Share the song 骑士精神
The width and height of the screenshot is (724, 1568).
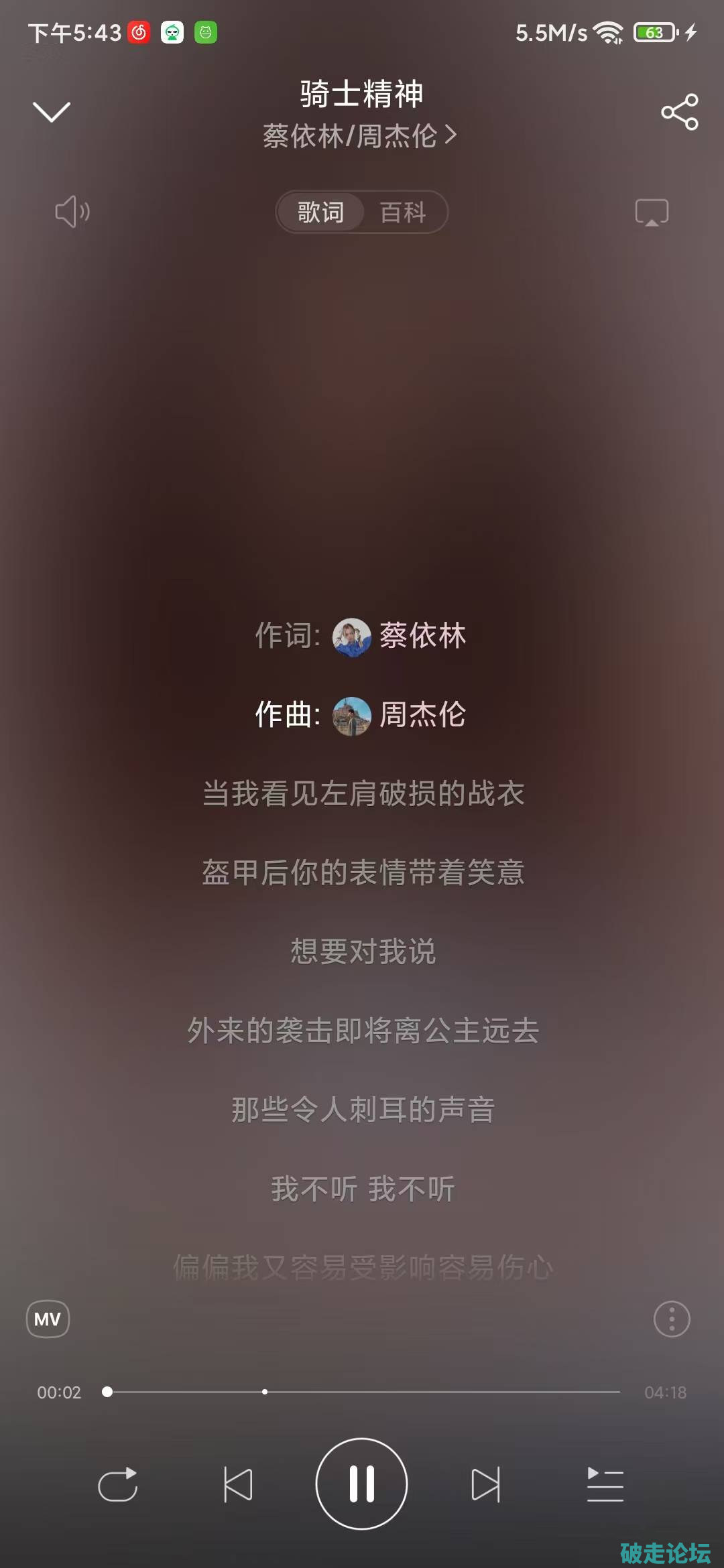coord(679,112)
